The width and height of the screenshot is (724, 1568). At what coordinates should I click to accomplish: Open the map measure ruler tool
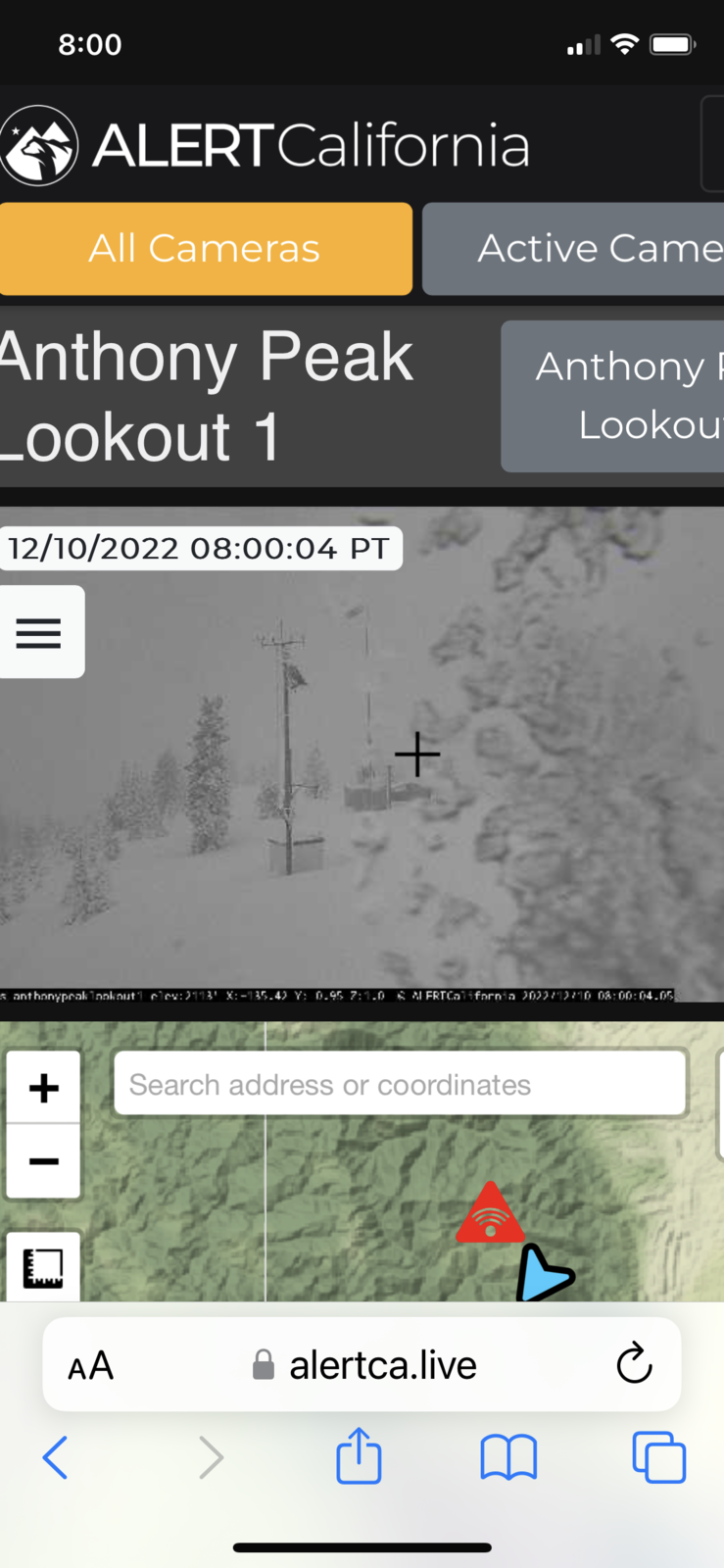(43, 1267)
